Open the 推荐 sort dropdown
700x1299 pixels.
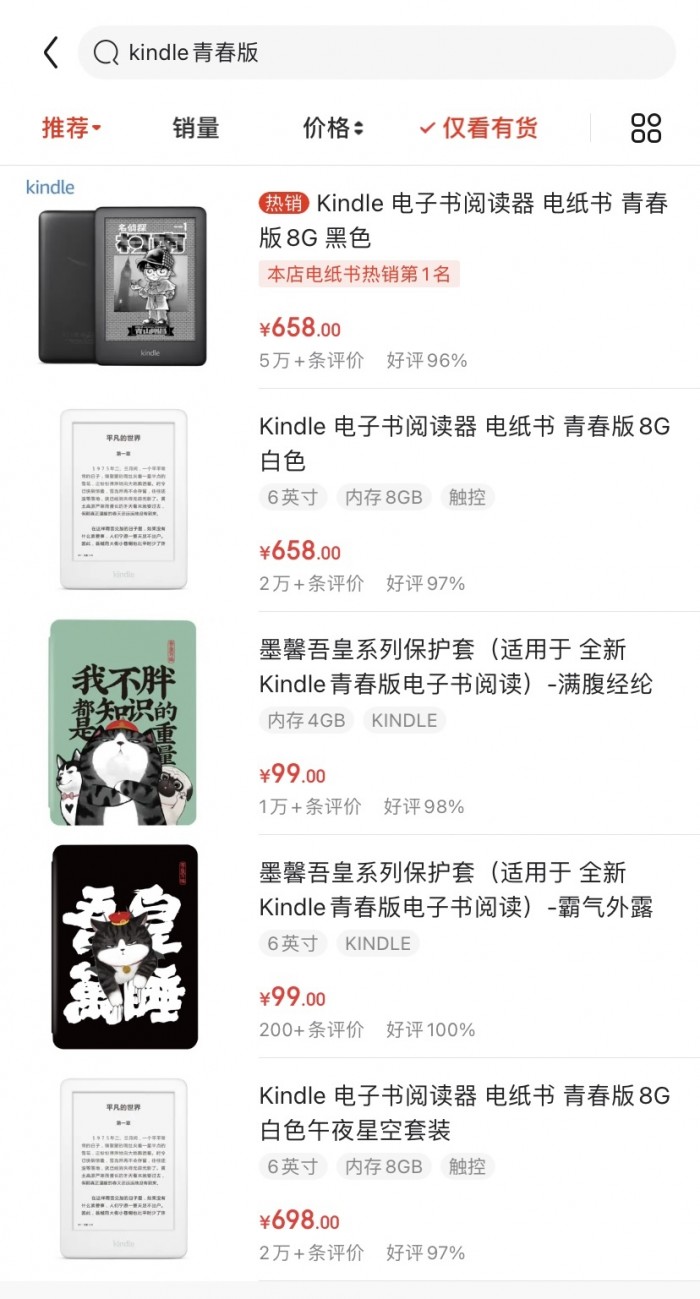71,128
